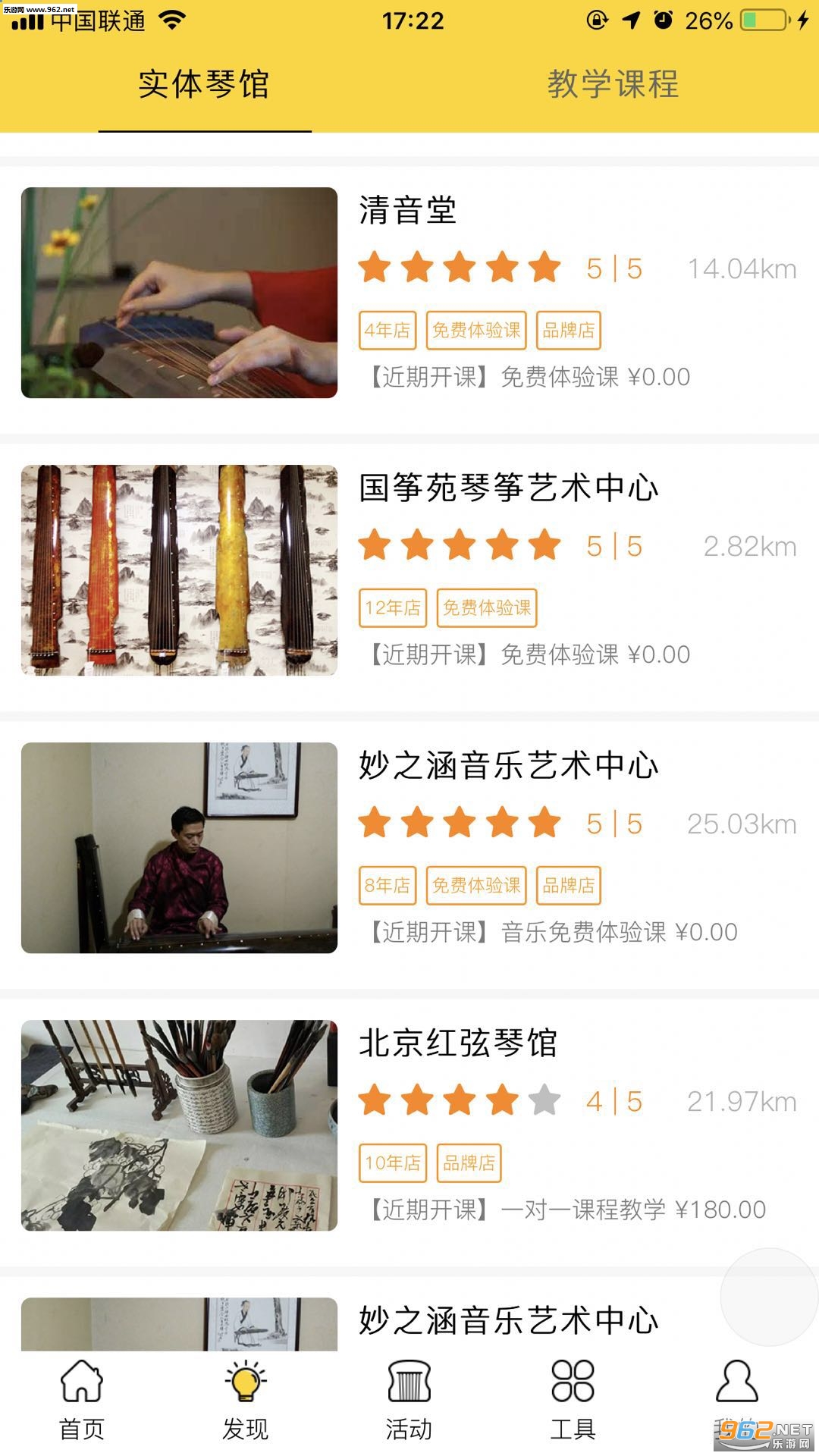This screenshot has width=819, height=1456.
Task: Open the 工具 tools tab
Action: pyautogui.click(x=573, y=1399)
